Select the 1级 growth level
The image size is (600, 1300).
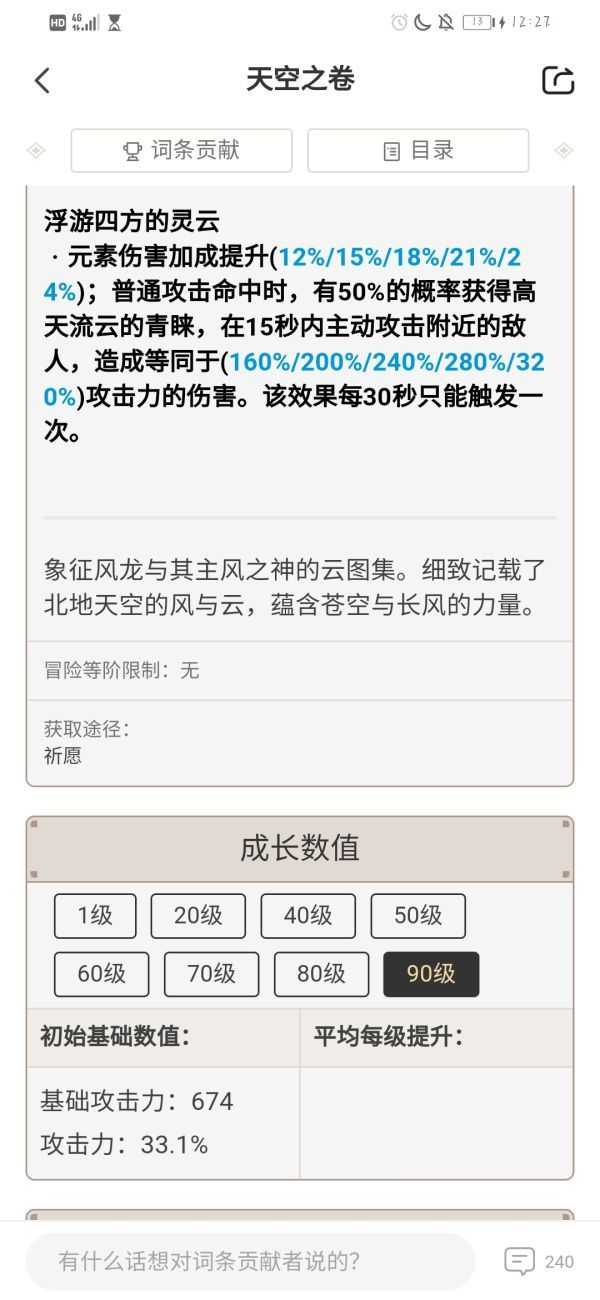tap(95, 916)
